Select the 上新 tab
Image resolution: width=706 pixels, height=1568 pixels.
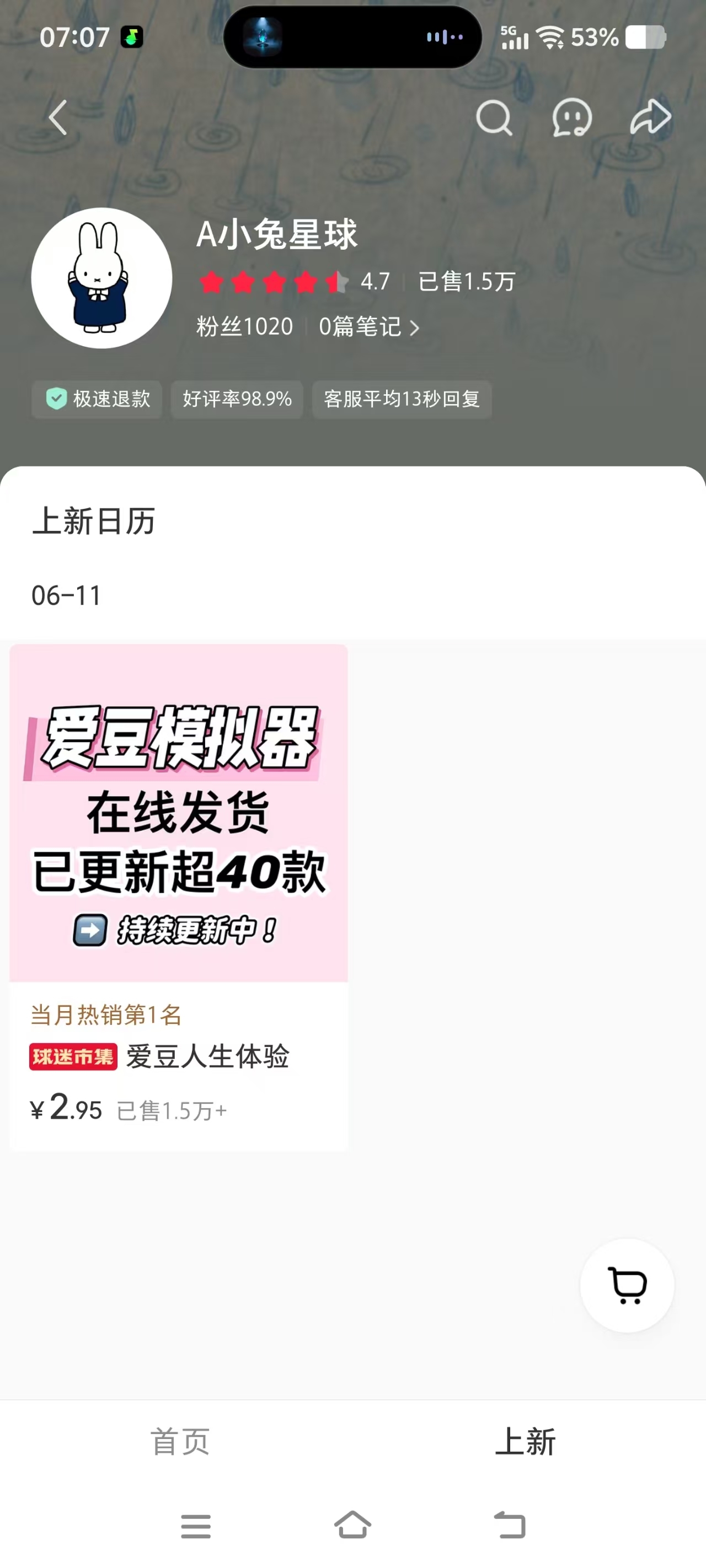coord(525,1441)
